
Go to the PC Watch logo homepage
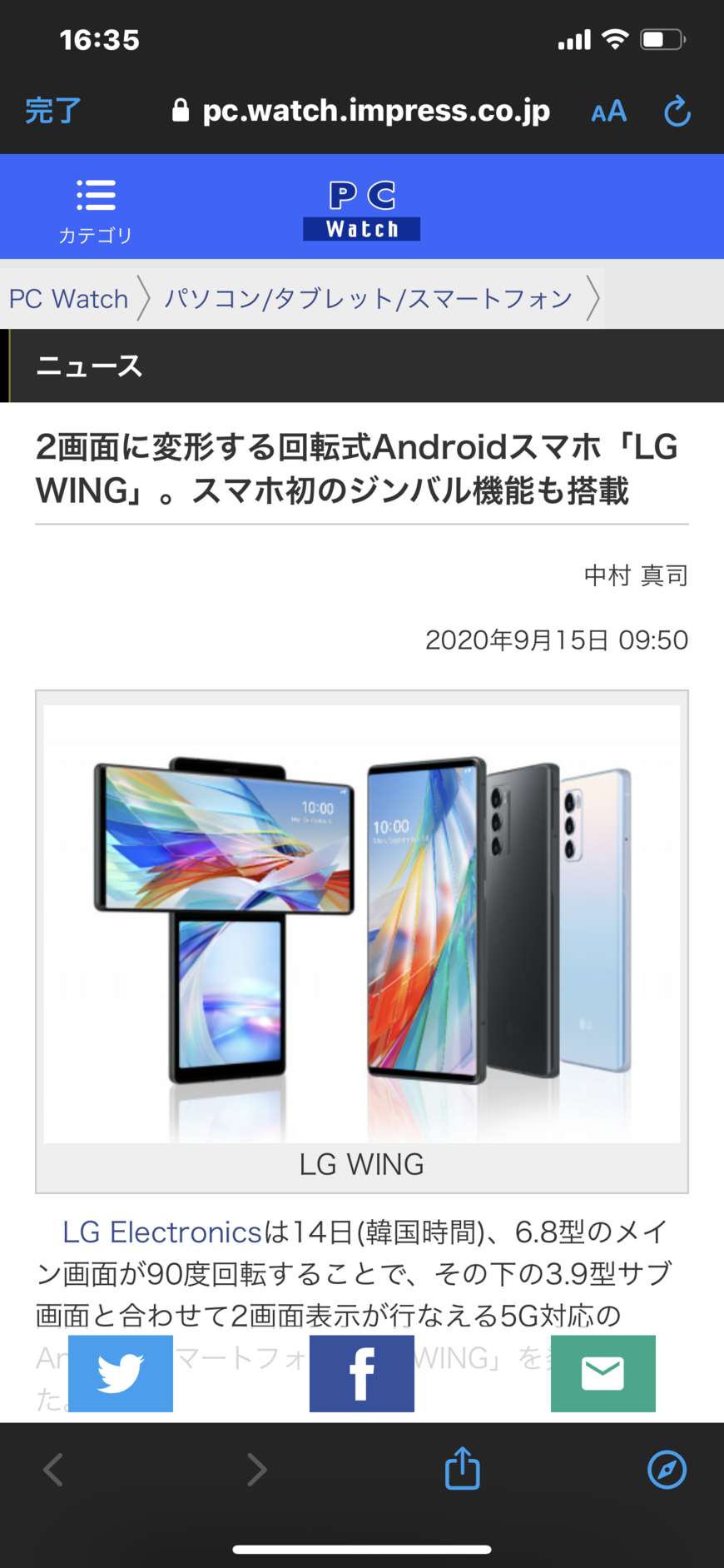361,210
